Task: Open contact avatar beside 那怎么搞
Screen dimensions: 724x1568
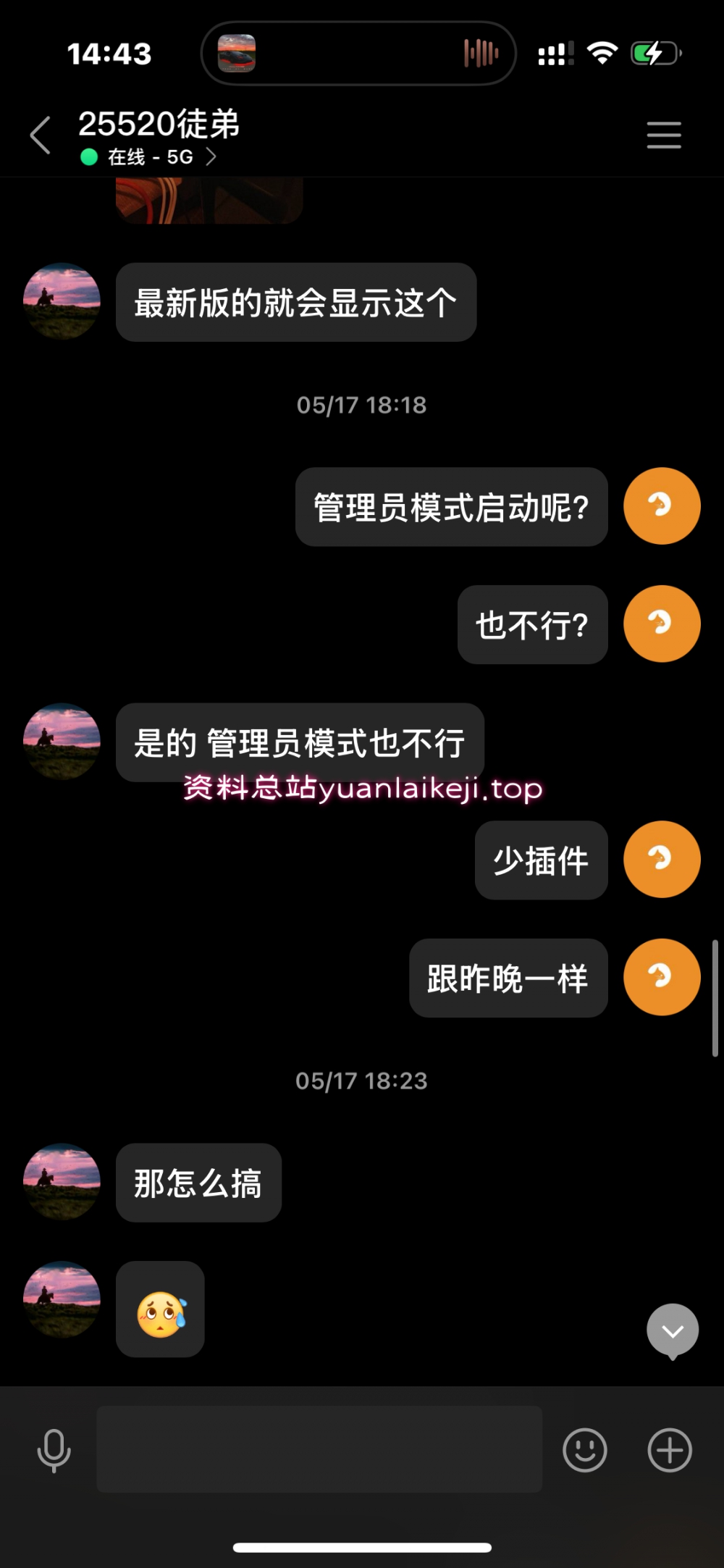Action: (x=62, y=1182)
